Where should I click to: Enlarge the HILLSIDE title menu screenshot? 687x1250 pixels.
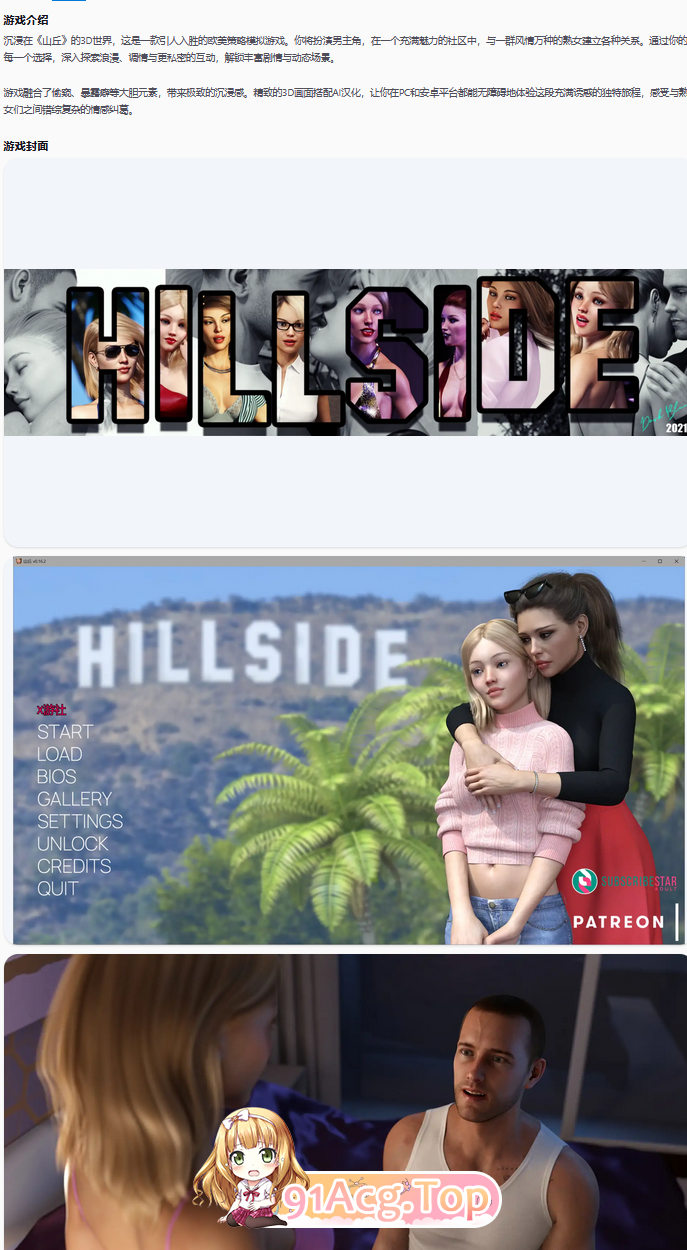pyautogui.click(x=348, y=750)
